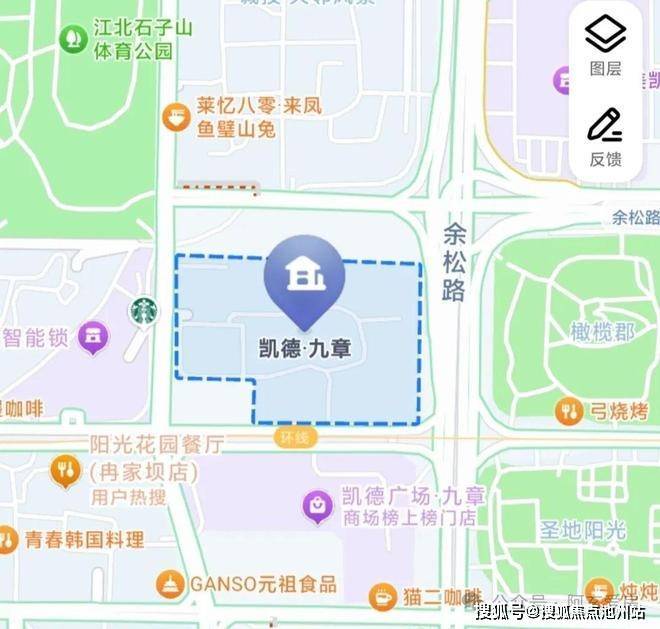660x629 pixels.
Task: Open the GANSO元祖食品 marker
Action: click(170, 584)
